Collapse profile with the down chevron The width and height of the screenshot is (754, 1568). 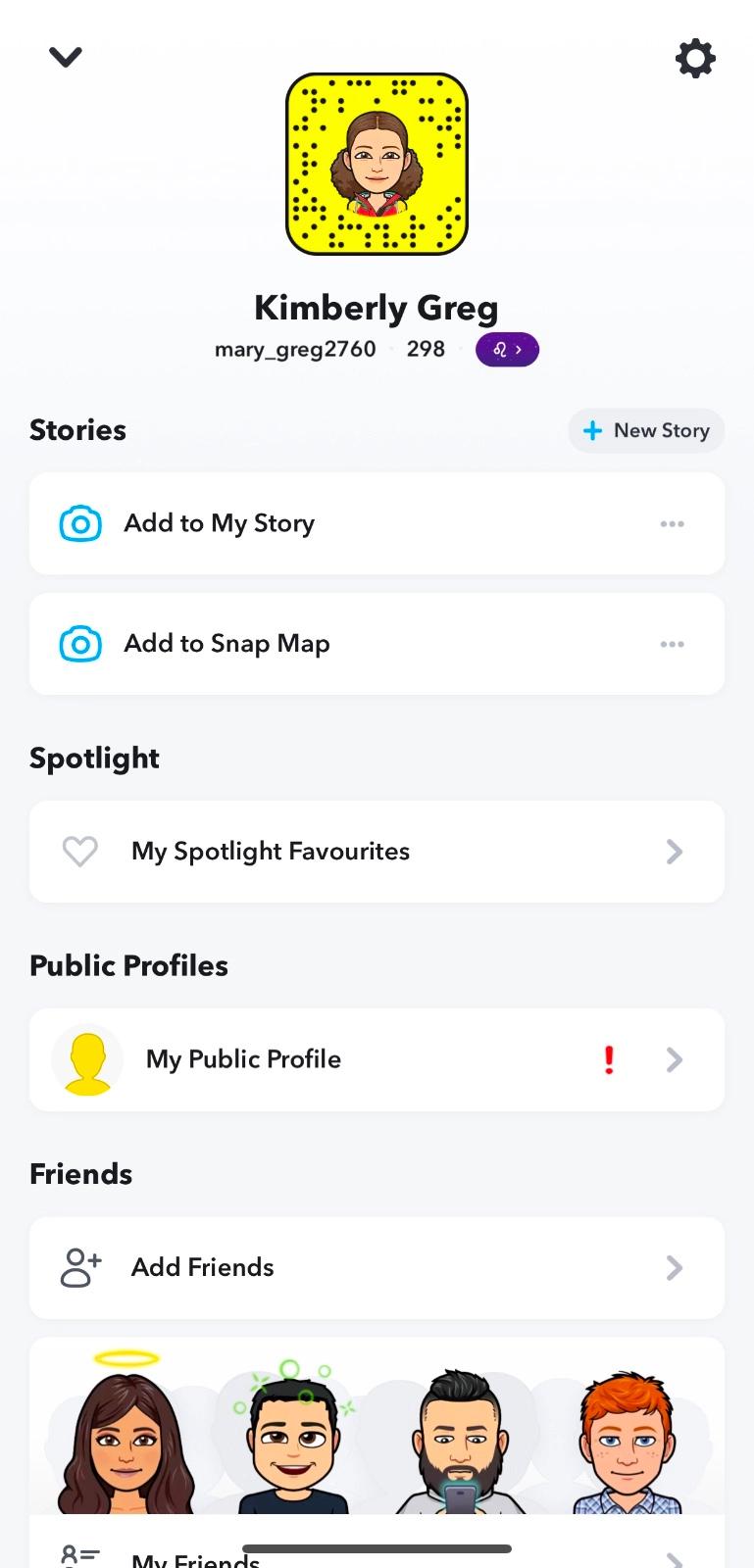coord(66,58)
